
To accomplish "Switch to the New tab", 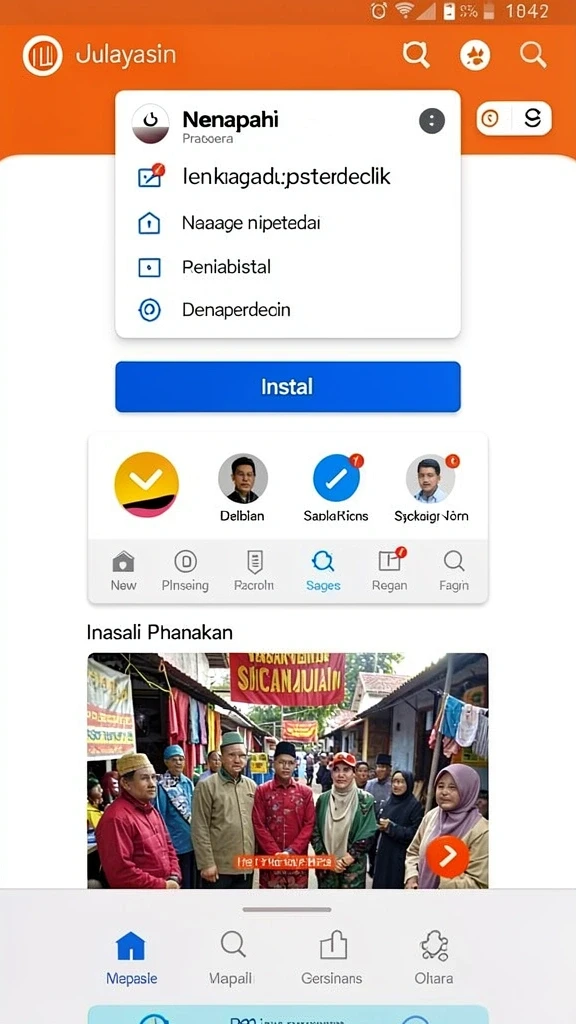I will [x=123, y=571].
